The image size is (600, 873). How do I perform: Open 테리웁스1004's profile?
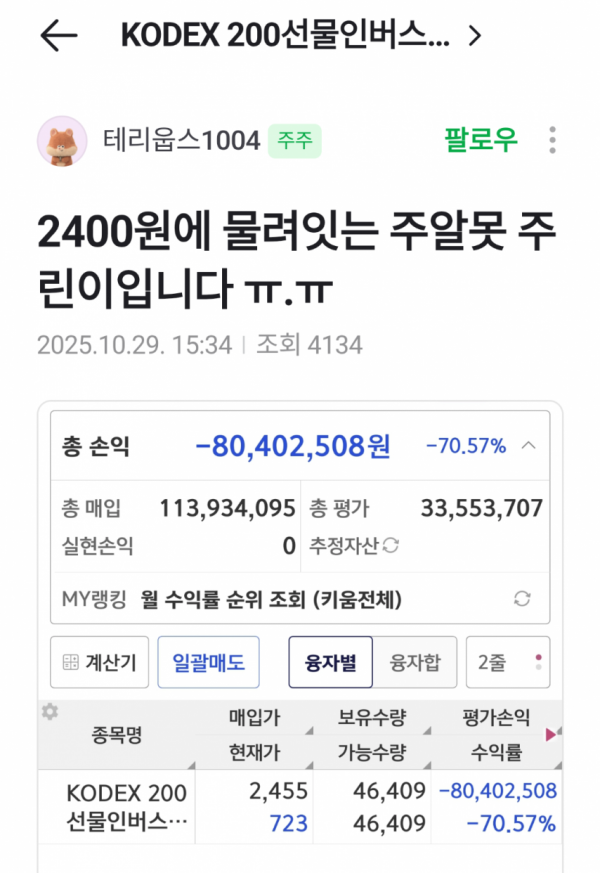coord(181,141)
